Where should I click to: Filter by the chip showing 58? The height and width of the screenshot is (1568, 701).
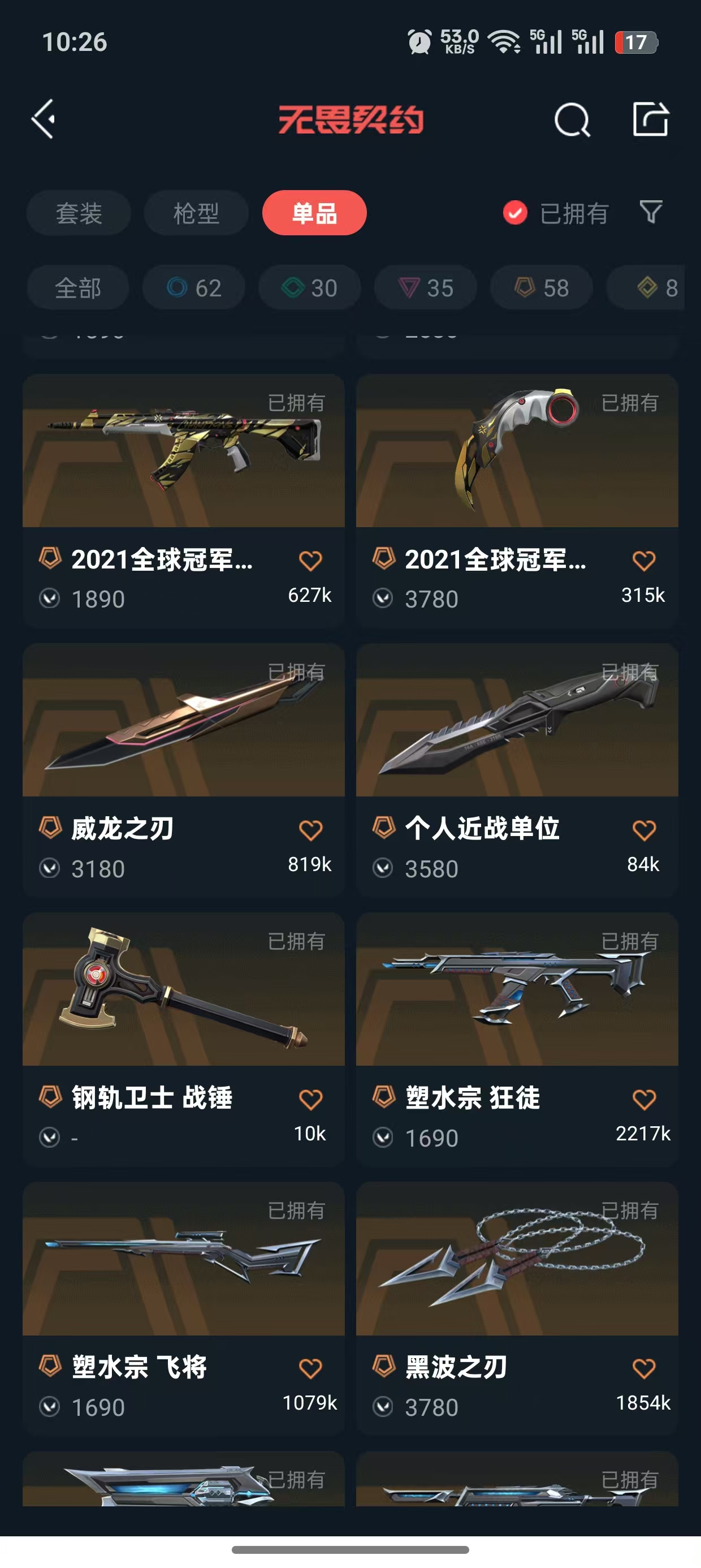pos(542,288)
